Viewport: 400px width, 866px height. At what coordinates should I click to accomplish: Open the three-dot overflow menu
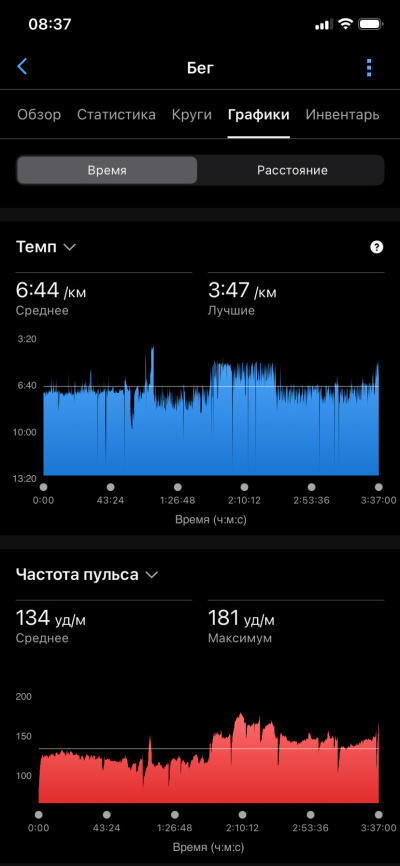click(x=369, y=67)
